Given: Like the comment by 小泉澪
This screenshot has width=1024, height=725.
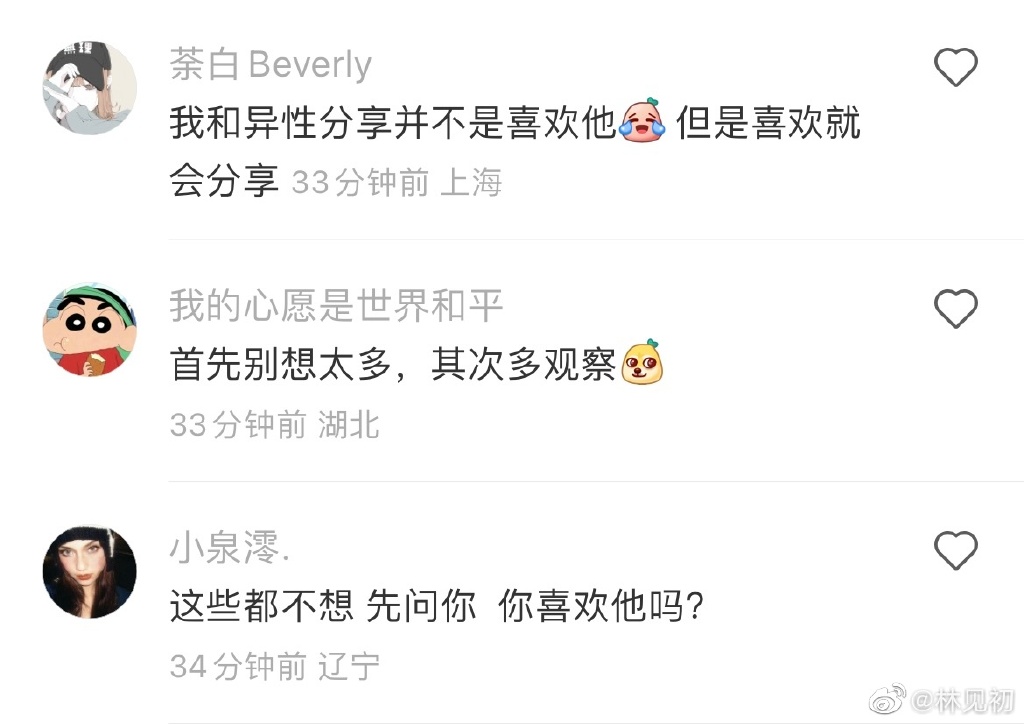Looking at the screenshot, I should (x=955, y=550).
